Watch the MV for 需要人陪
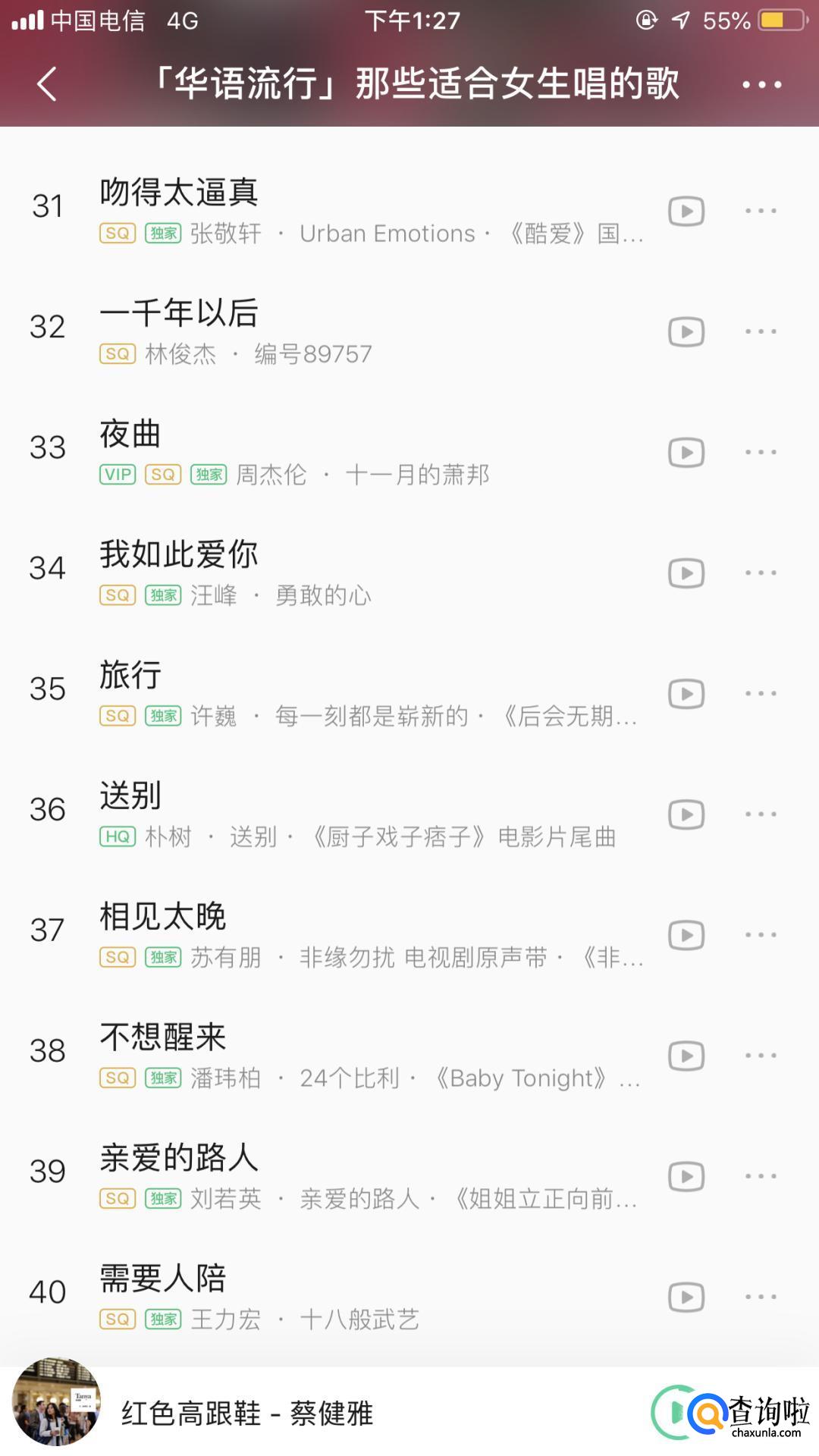The width and height of the screenshot is (819, 1456). 686,1296
